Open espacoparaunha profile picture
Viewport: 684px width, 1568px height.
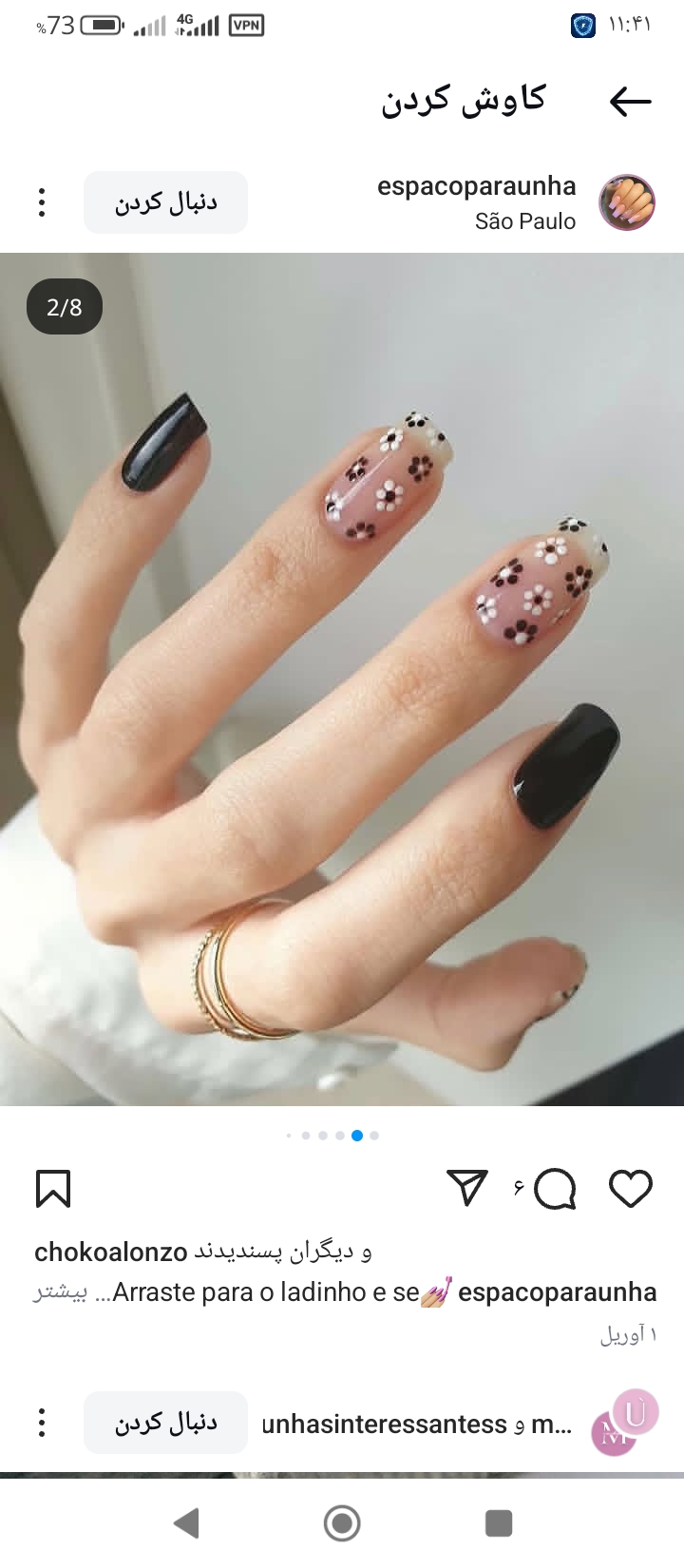627,202
